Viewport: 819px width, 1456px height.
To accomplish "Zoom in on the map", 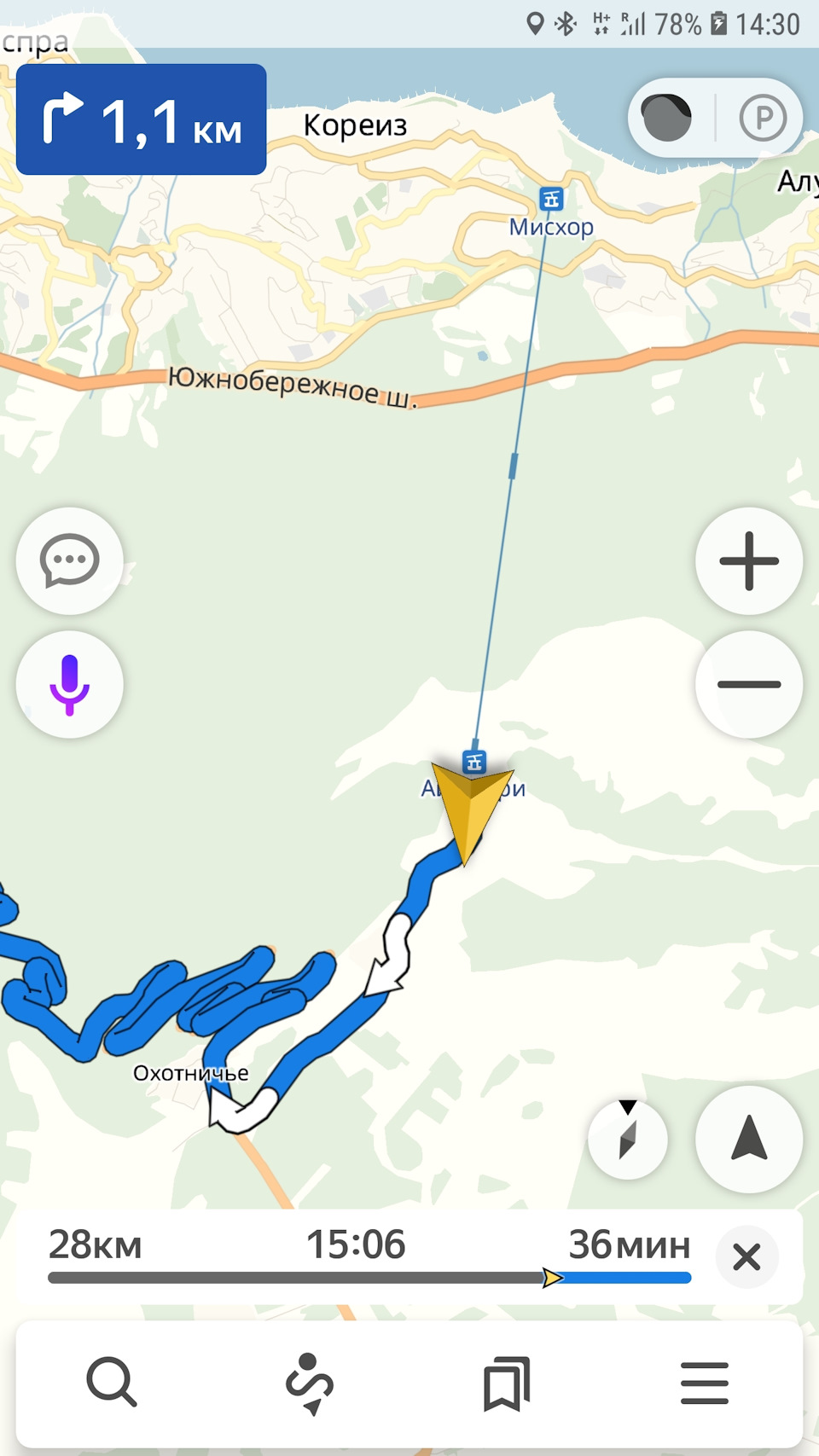I will point(749,561).
